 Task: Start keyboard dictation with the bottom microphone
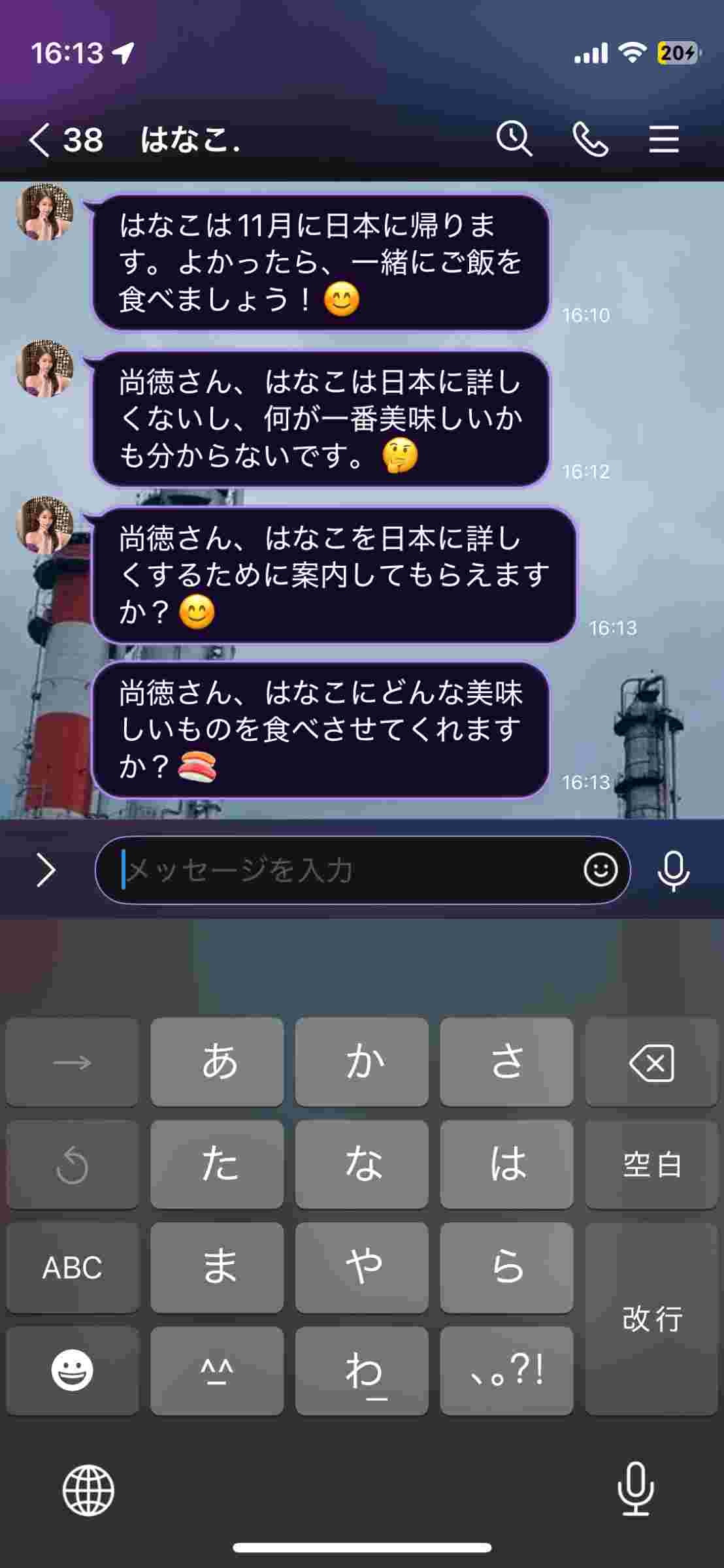click(635, 1489)
